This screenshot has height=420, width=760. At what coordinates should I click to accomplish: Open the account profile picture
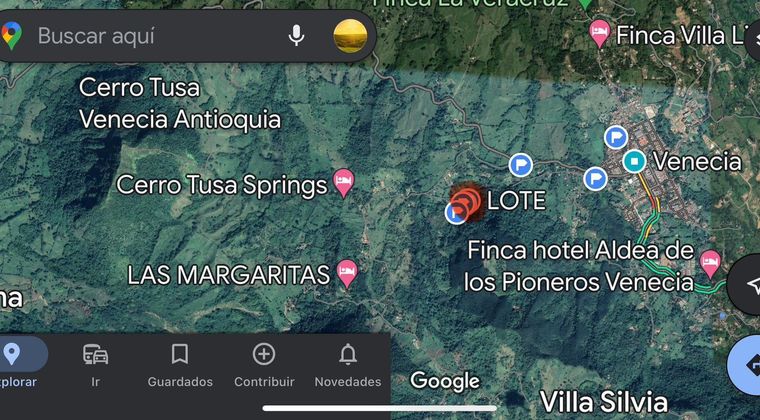(350, 36)
